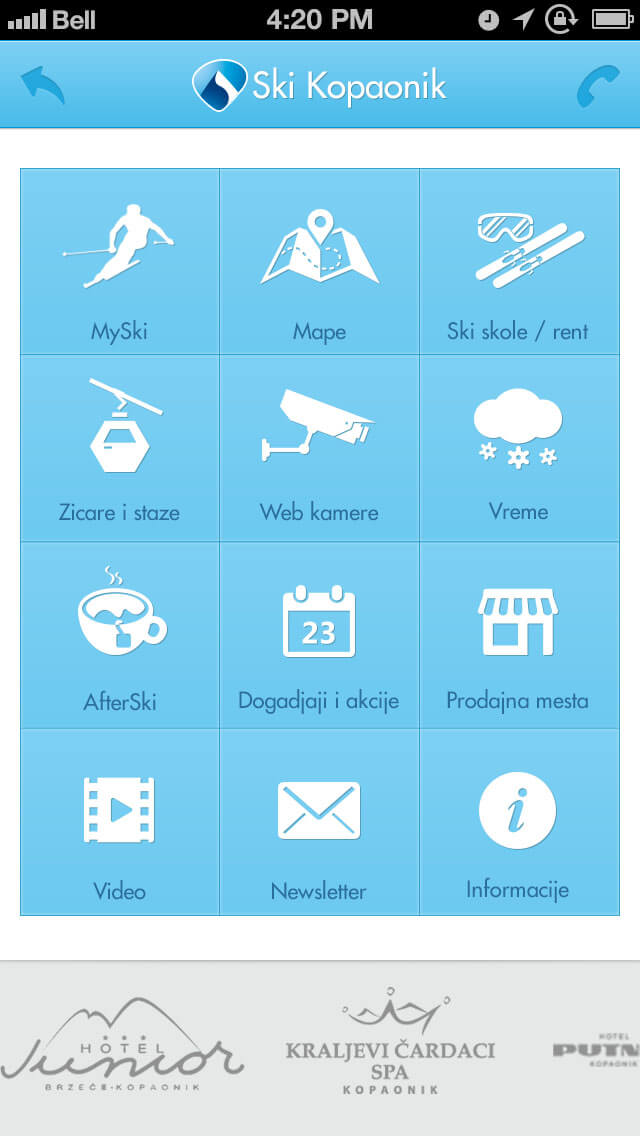Select Prodajna mesta
The width and height of the screenshot is (640, 1136).
(520, 635)
